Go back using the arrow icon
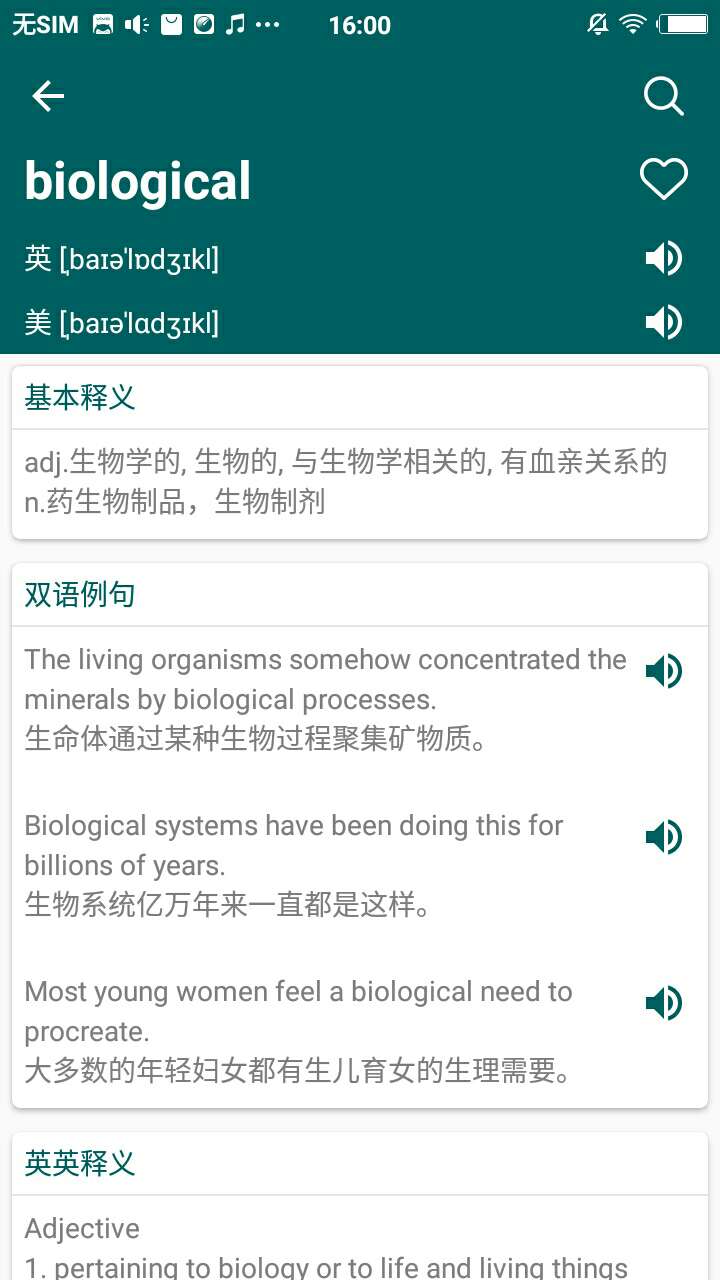The image size is (720, 1280). pos(48,96)
